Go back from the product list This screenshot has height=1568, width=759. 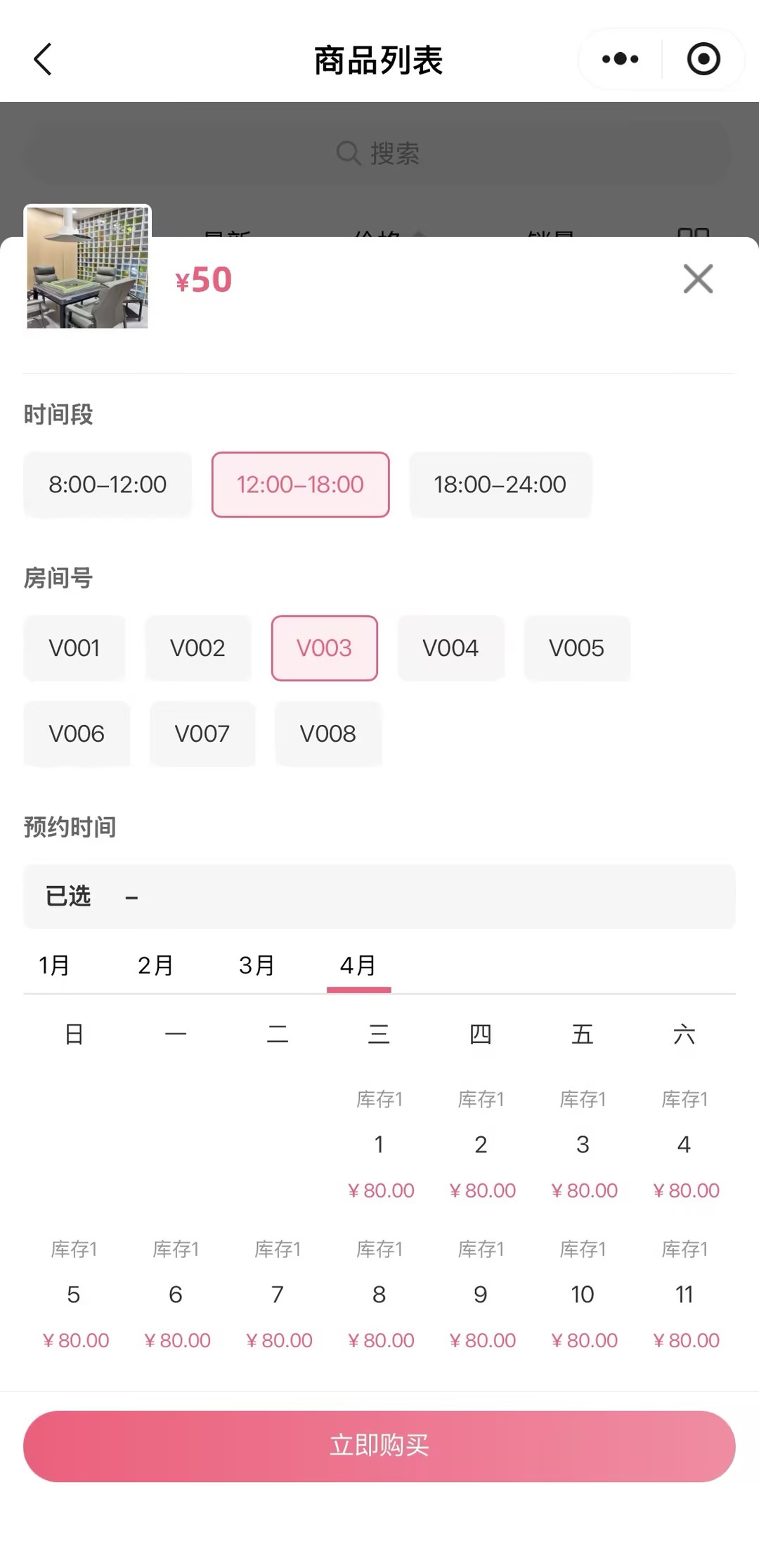(43, 59)
